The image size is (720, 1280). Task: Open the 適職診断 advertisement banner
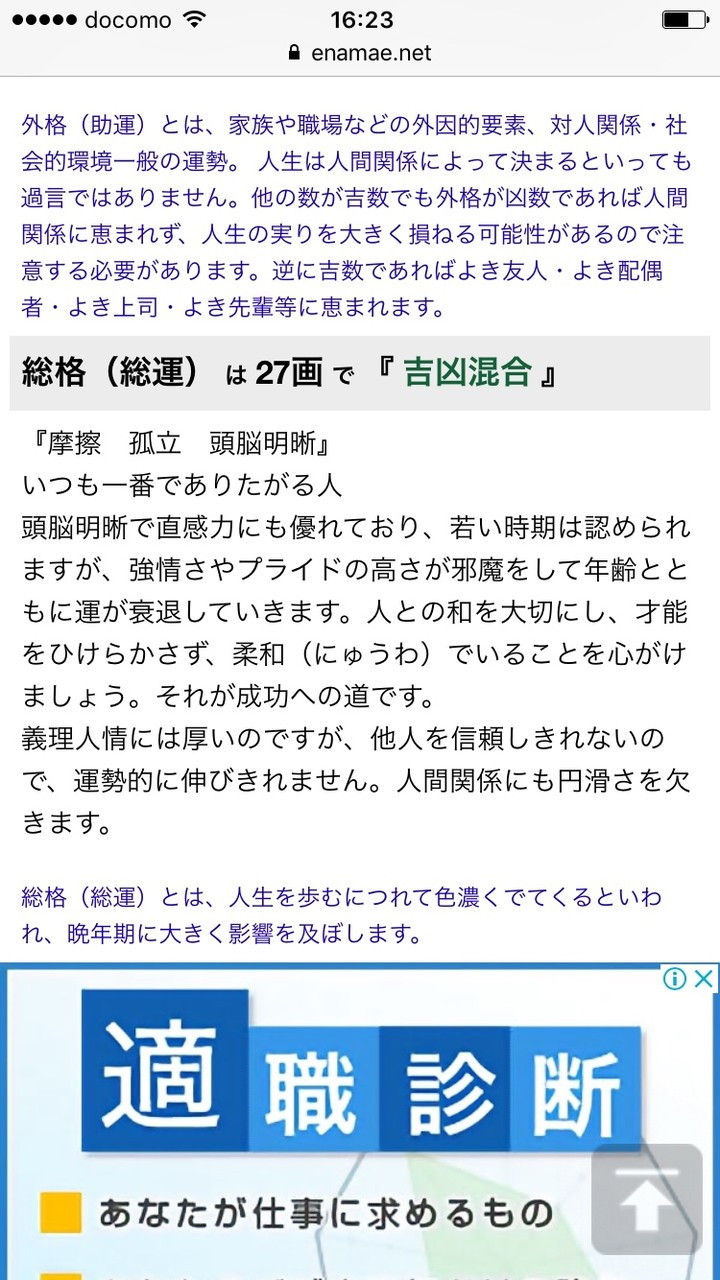click(360, 1070)
